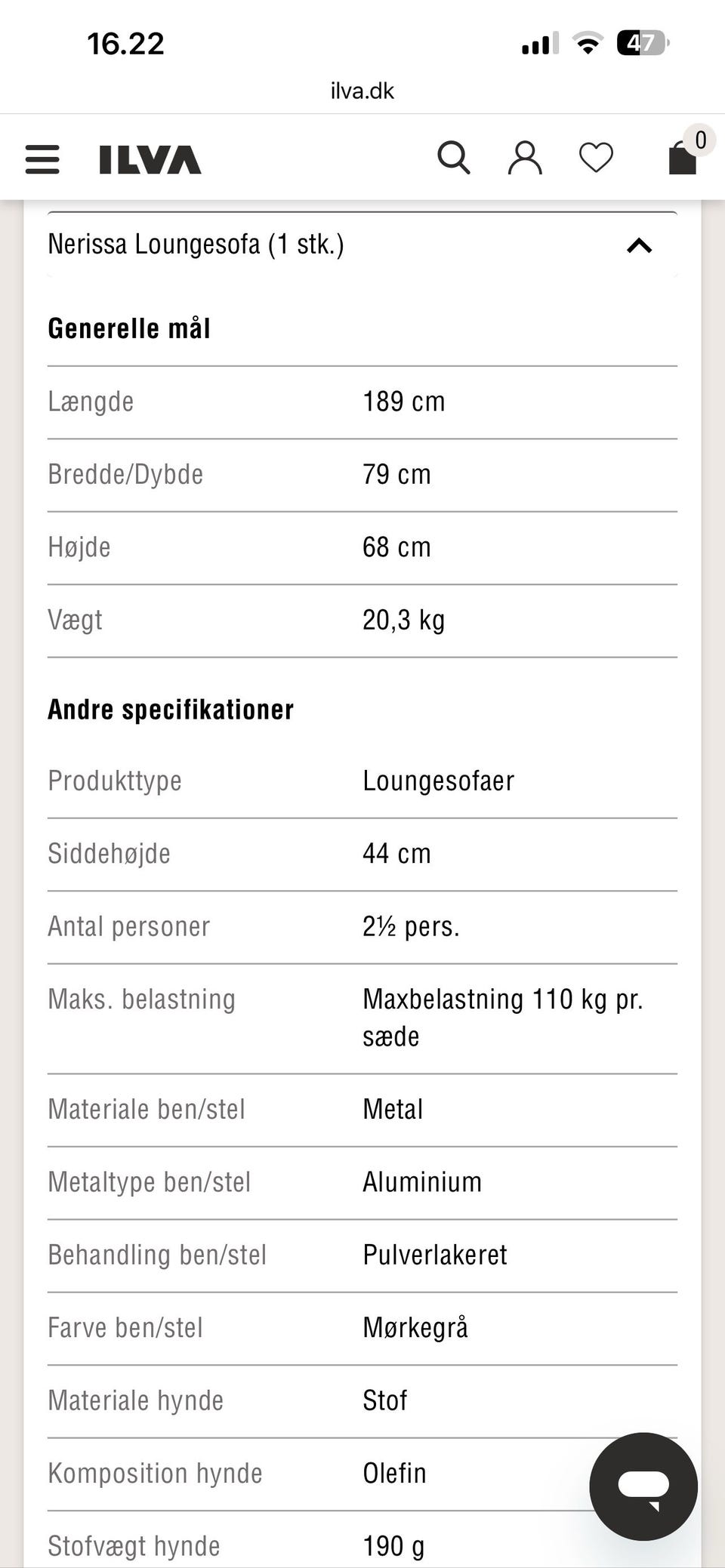This screenshot has width=725, height=1568.
Task: Open the search icon
Action: click(454, 157)
